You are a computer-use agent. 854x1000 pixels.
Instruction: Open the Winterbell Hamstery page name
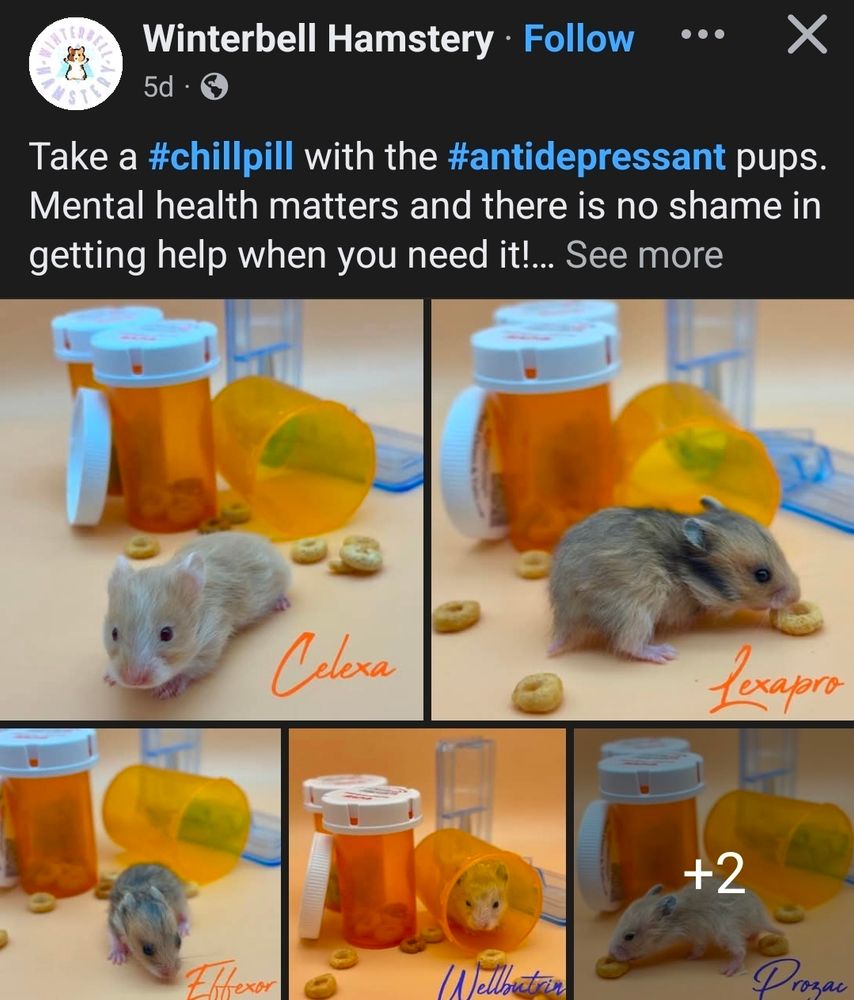coord(317,39)
